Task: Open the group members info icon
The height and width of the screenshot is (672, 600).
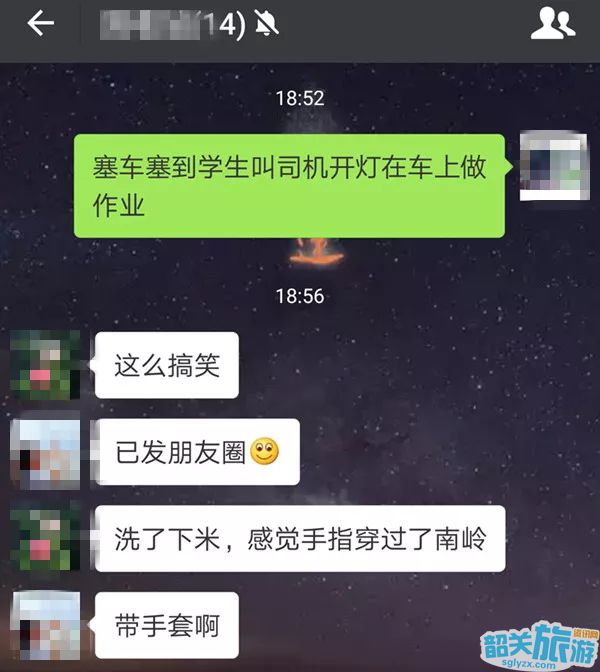Action: (552, 24)
